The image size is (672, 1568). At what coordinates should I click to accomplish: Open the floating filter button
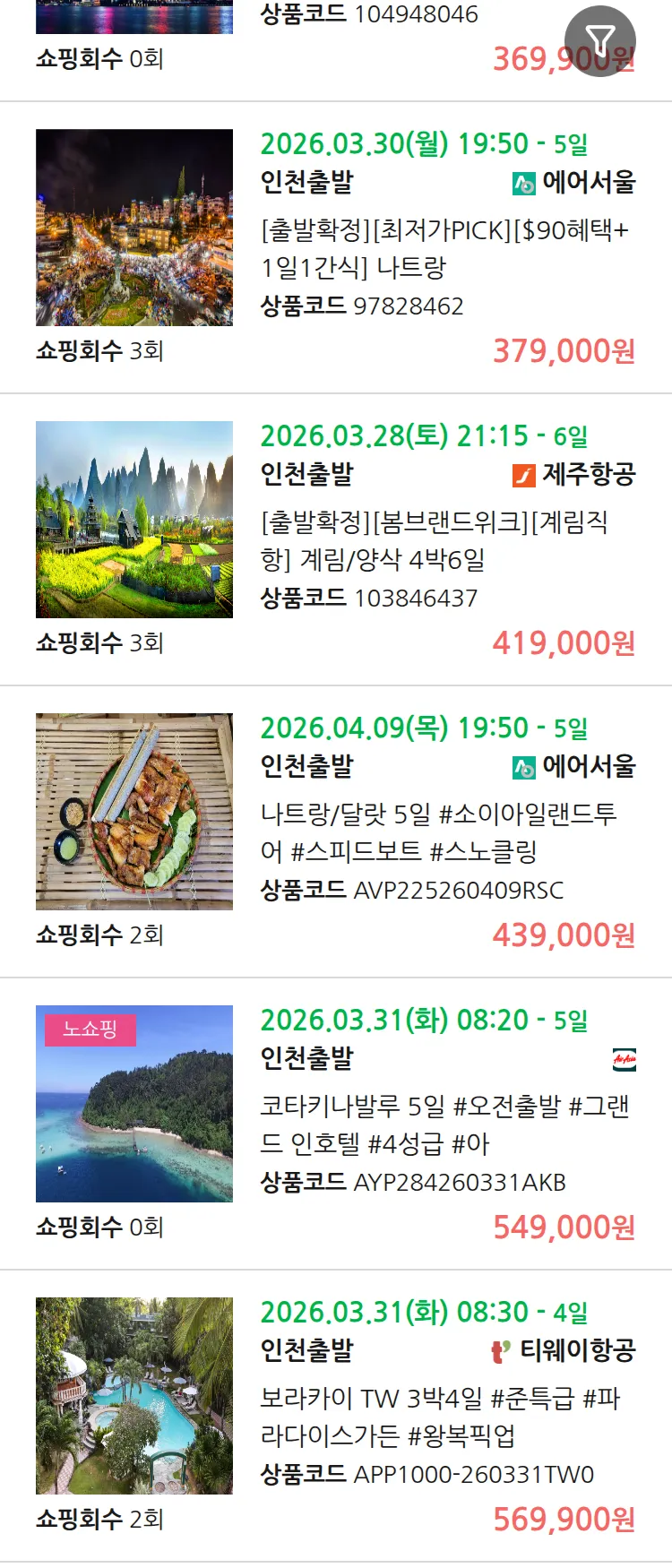(599, 40)
